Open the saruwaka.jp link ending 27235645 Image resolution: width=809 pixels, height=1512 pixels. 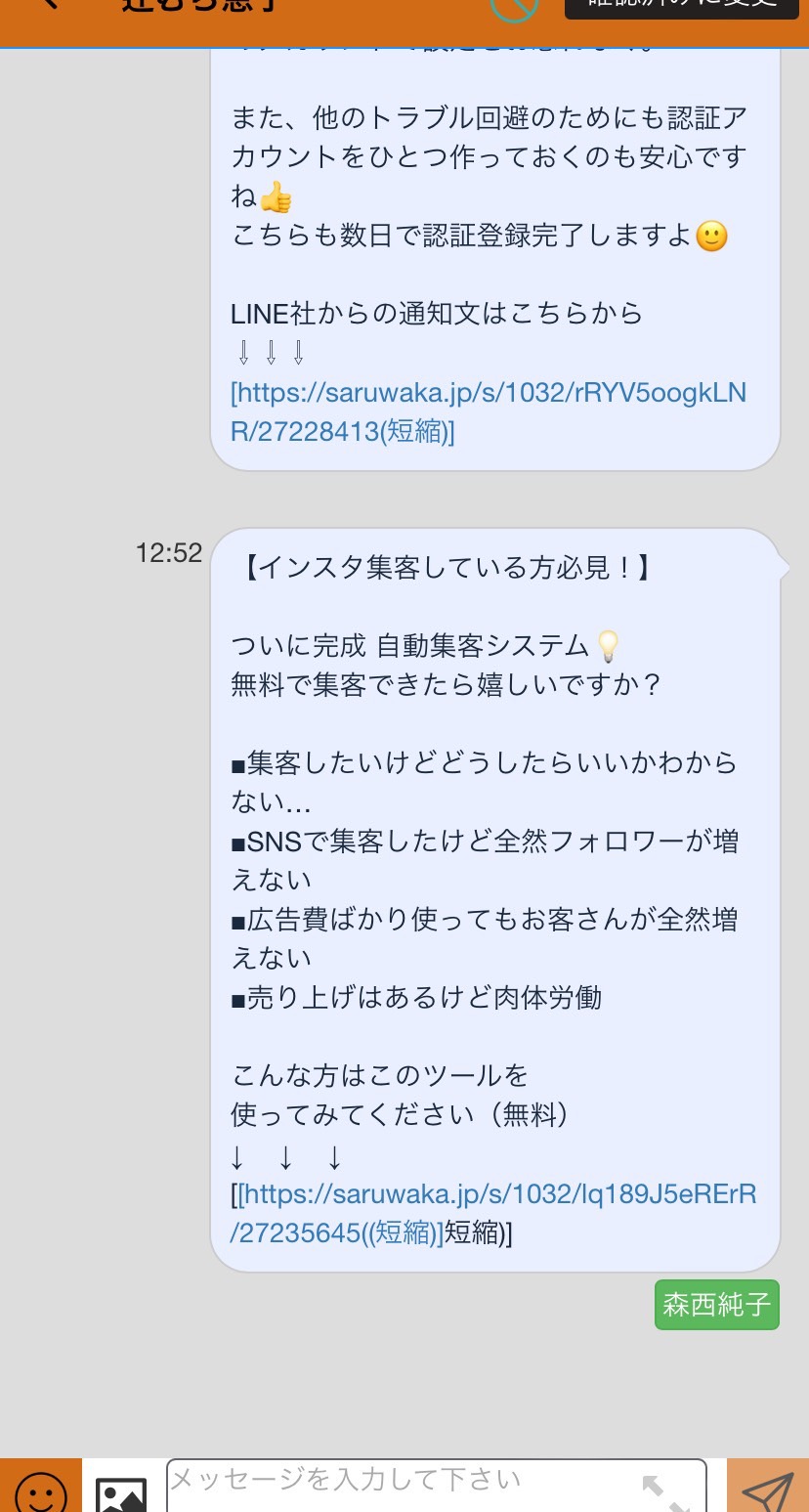tap(493, 1213)
